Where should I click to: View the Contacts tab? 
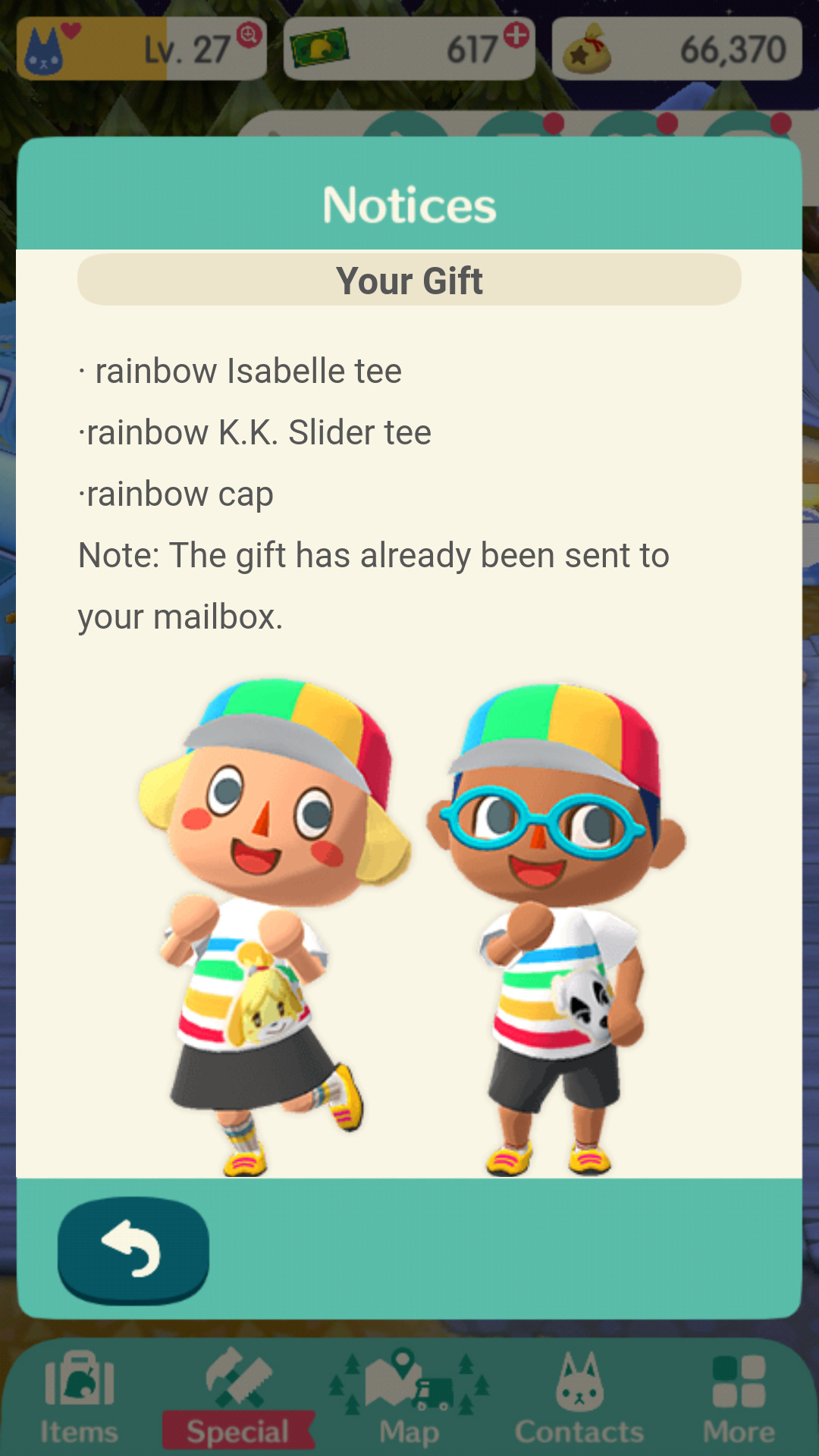coord(579,1398)
